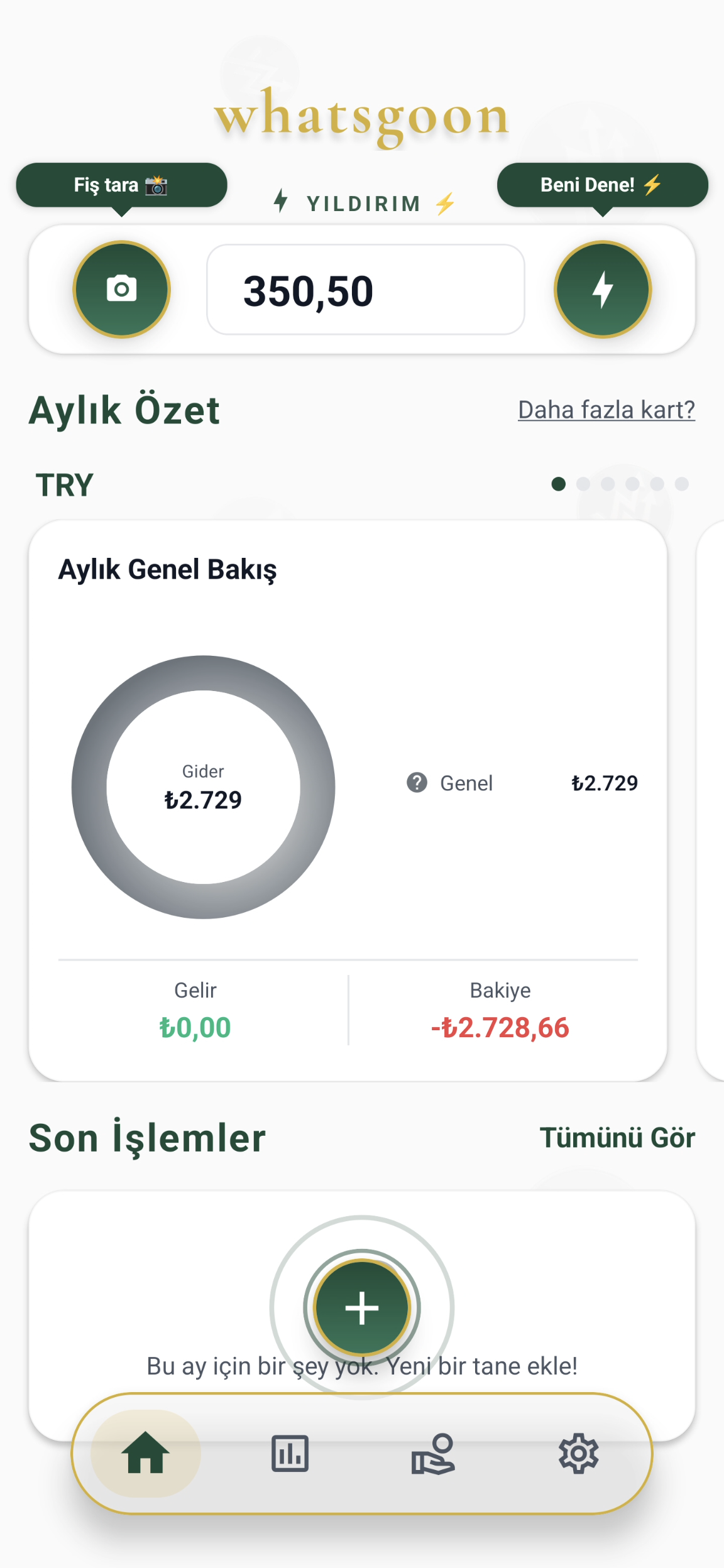
Task: Open the 'Daha fazla kart?' link
Action: point(606,410)
